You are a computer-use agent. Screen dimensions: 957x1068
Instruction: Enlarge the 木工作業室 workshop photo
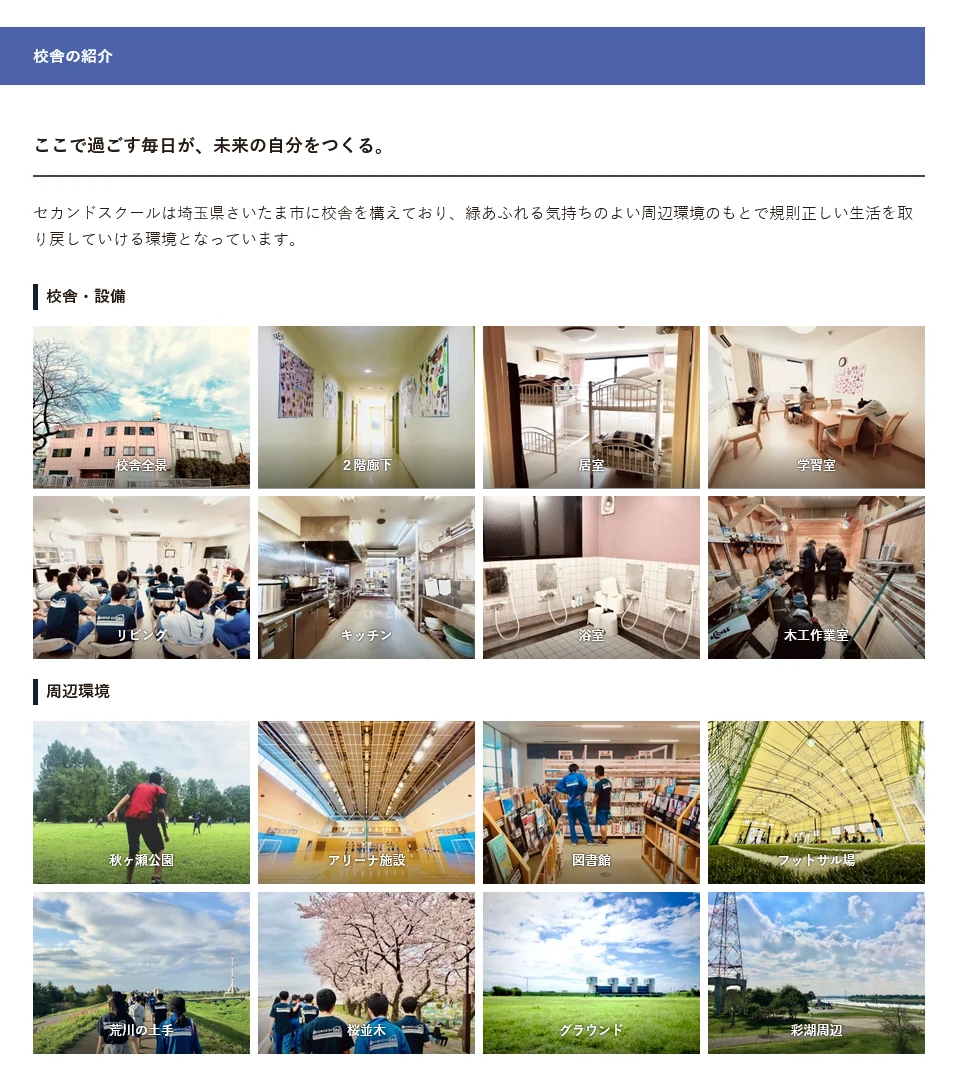[x=816, y=577]
